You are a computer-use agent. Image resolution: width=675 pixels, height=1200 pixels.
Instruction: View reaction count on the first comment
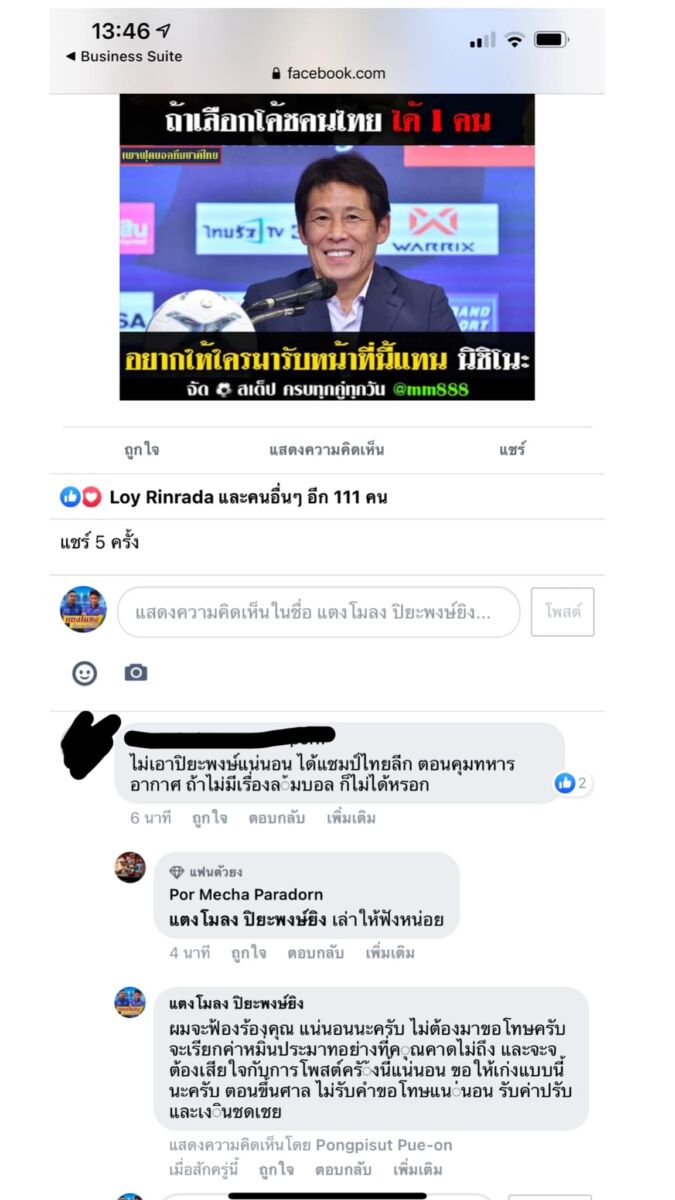(572, 784)
